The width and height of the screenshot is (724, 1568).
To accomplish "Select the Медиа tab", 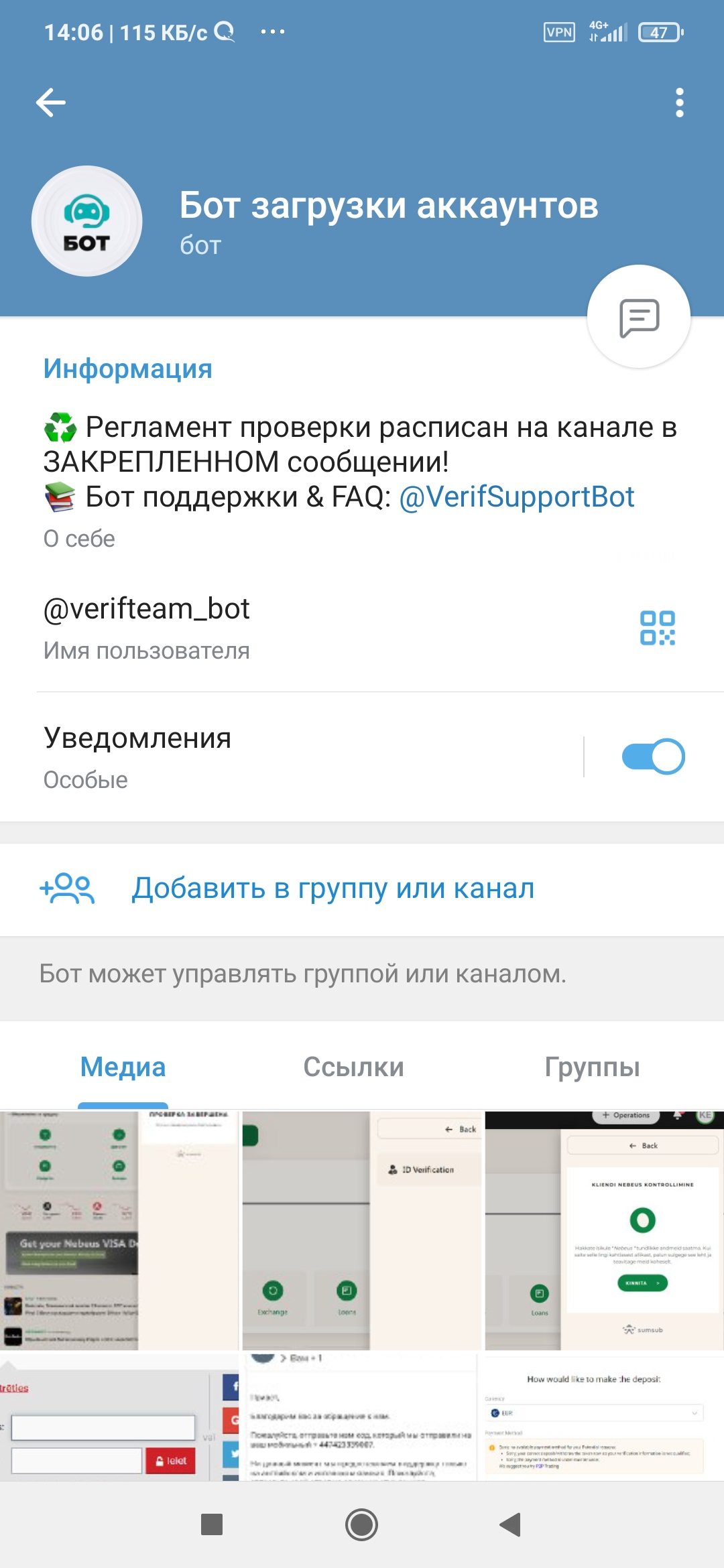I will [123, 1067].
